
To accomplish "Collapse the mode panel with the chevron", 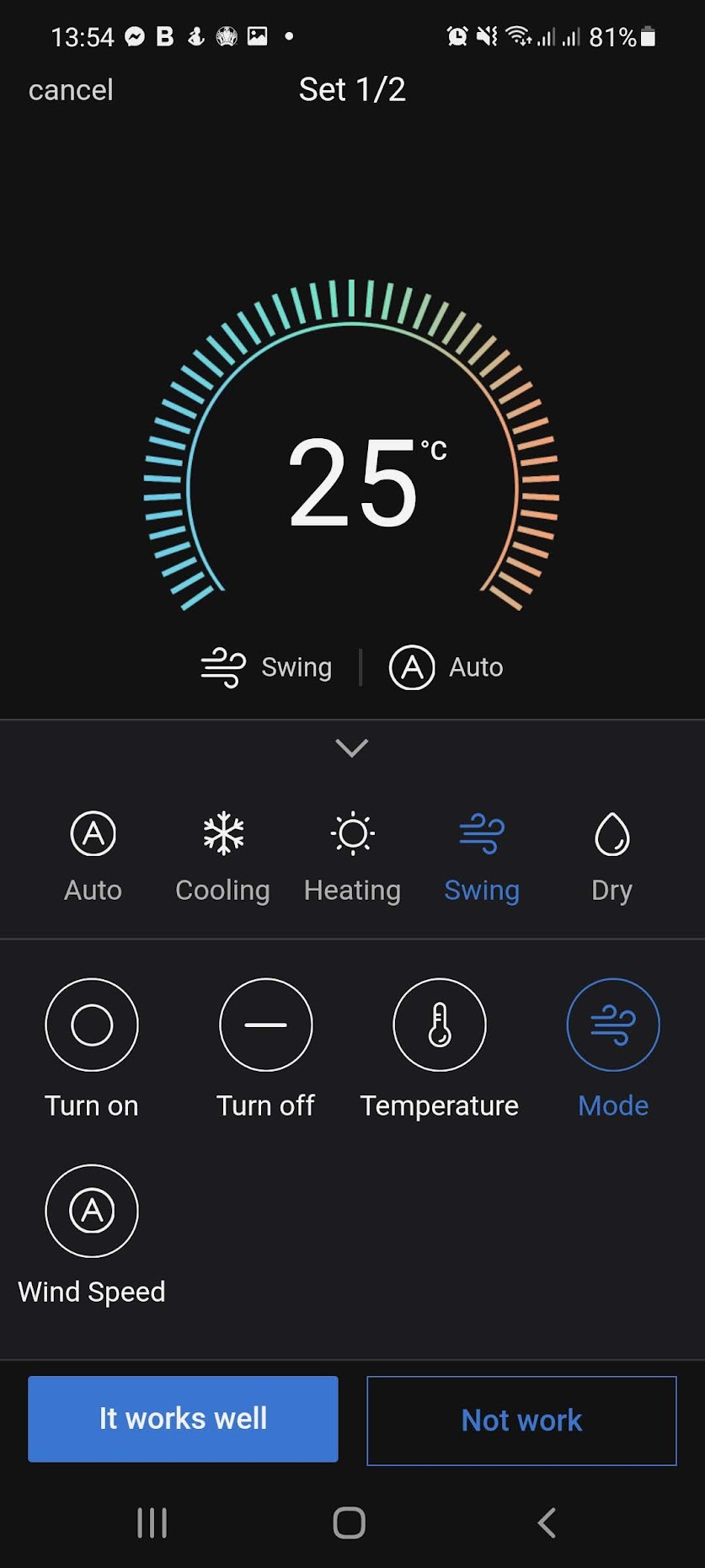I will (351, 747).
